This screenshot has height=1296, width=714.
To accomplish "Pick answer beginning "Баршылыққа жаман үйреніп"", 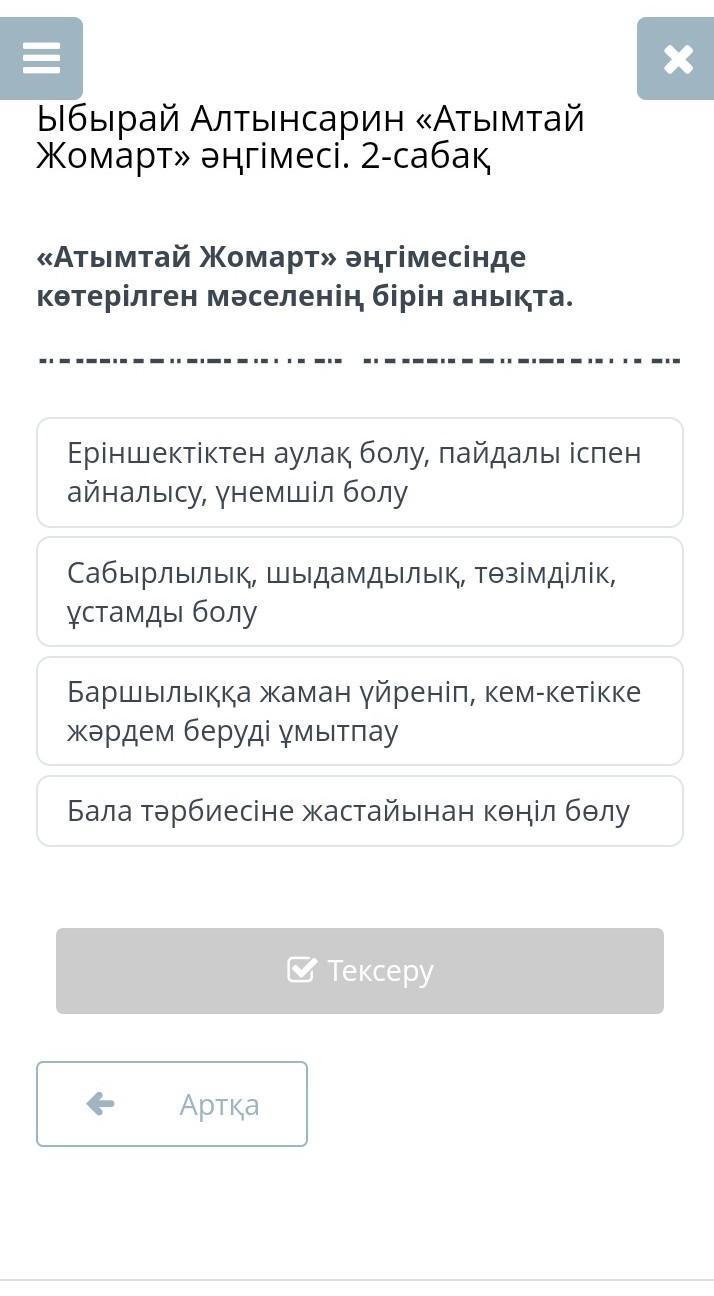I will click(x=360, y=711).
